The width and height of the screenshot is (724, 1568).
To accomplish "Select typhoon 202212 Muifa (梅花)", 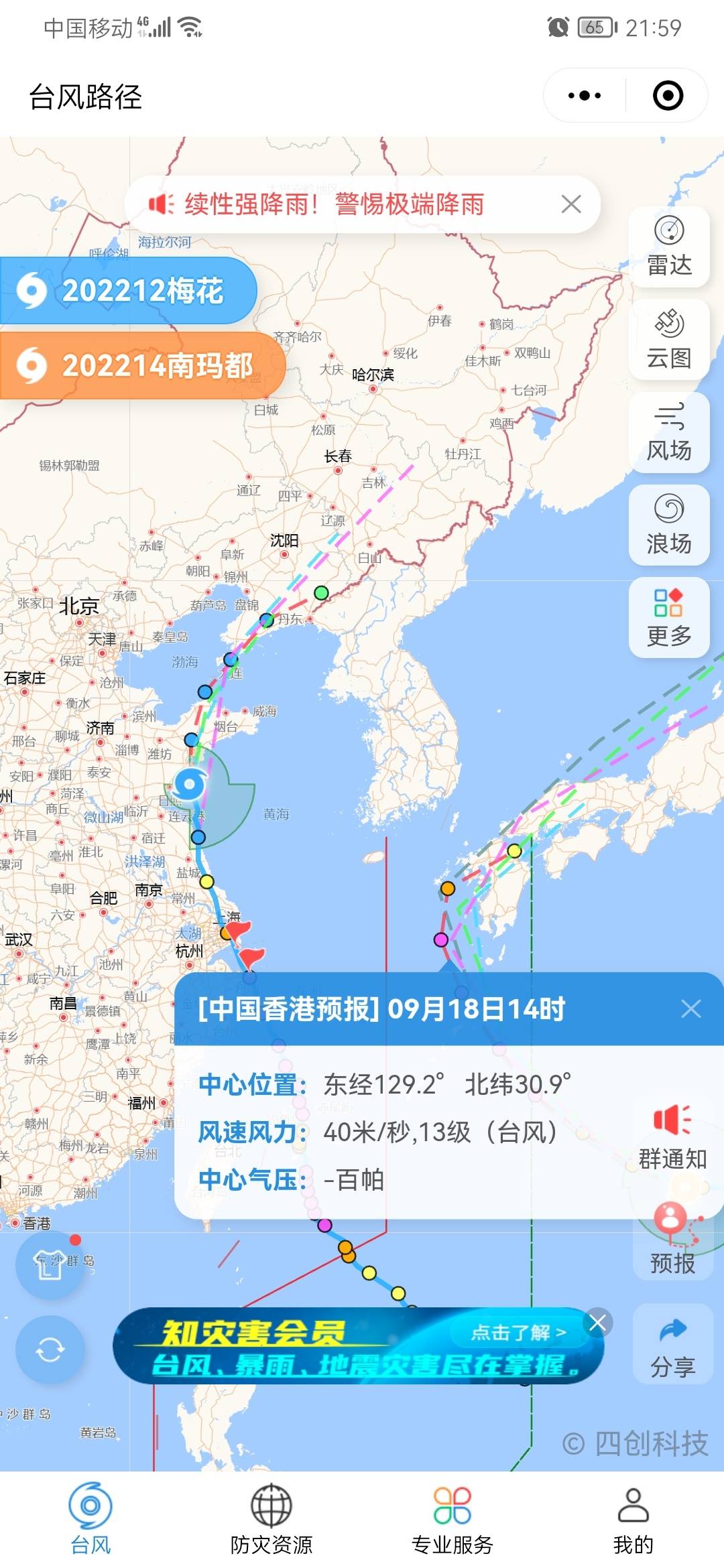I will [127, 291].
